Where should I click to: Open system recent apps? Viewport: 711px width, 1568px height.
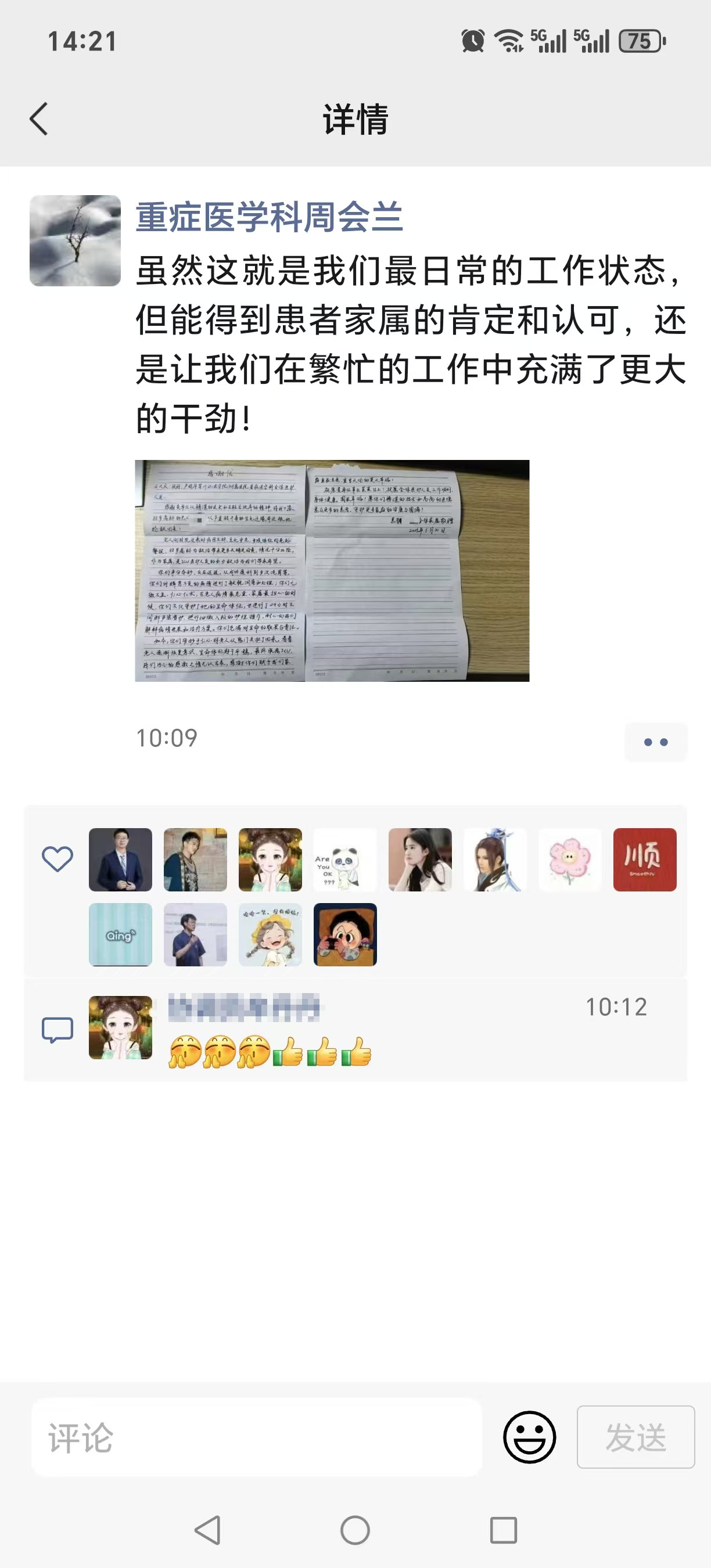tap(504, 1530)
